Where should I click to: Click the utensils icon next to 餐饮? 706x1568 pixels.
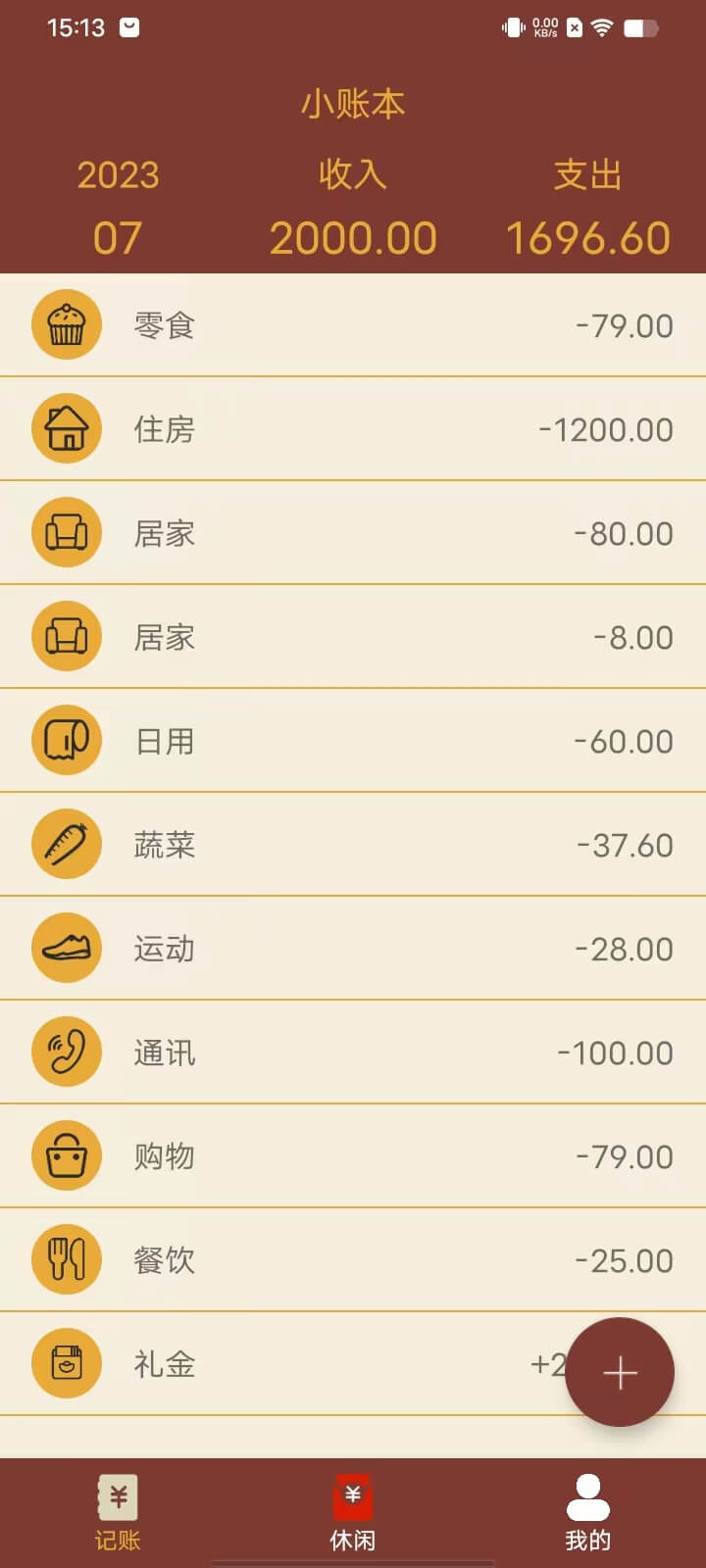tap(66, 1259)
